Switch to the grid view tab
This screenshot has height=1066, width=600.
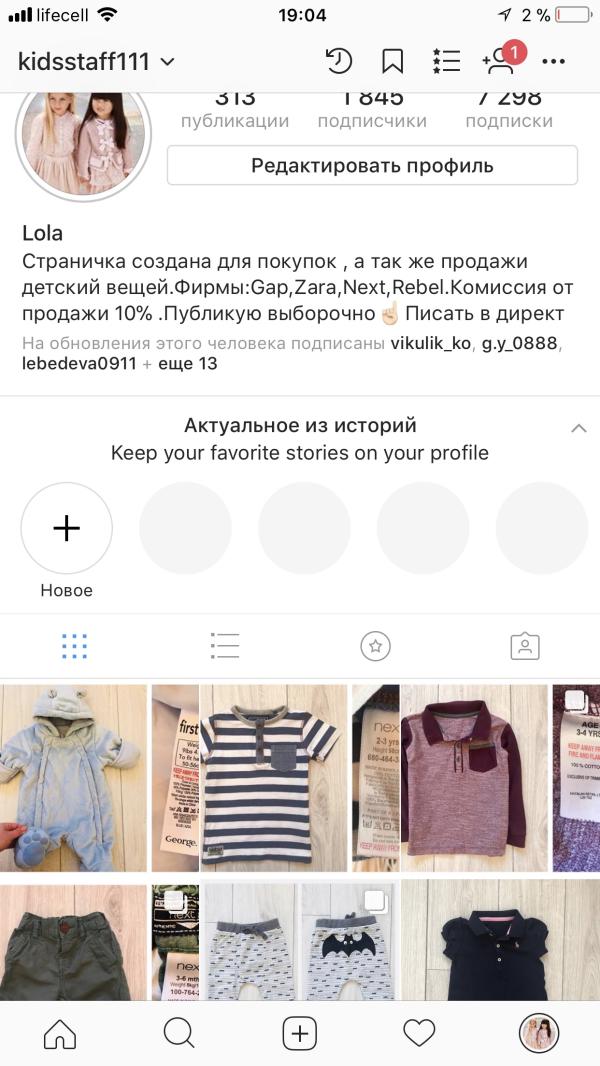tap(74, 646)
